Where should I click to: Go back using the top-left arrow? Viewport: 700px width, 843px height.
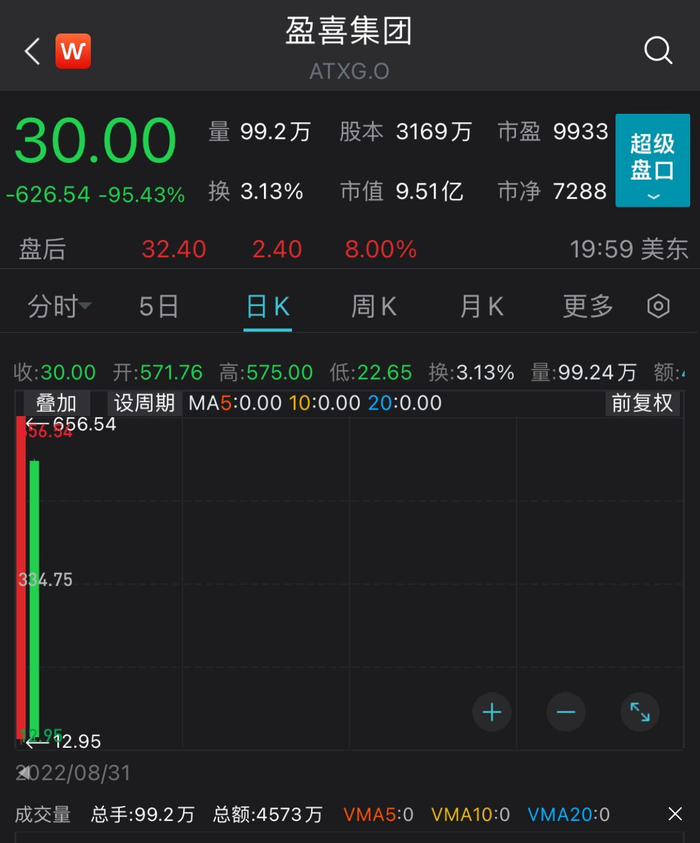[x=32, y=52]
